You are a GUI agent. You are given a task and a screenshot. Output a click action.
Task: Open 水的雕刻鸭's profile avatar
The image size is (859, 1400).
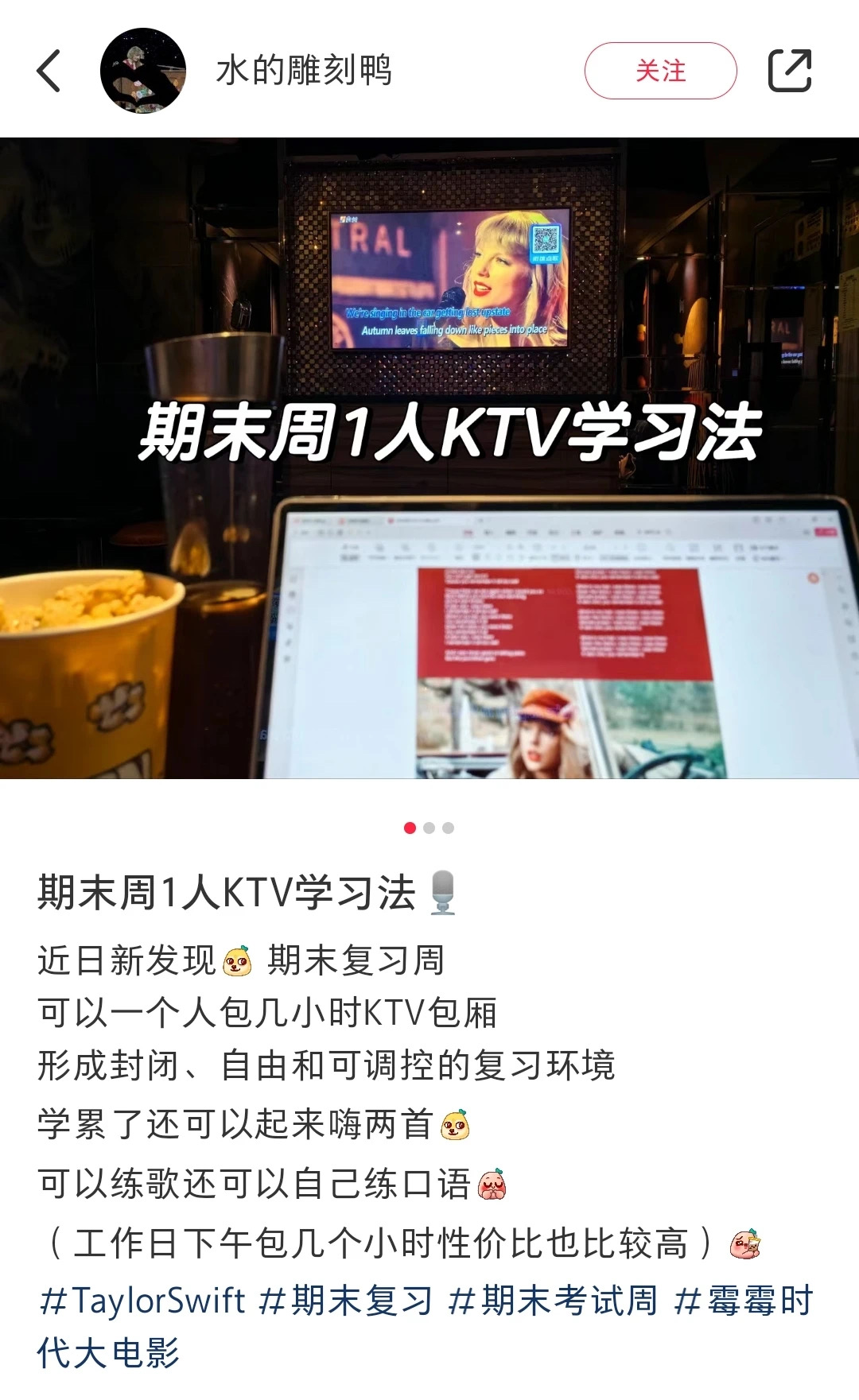(143, 71)
